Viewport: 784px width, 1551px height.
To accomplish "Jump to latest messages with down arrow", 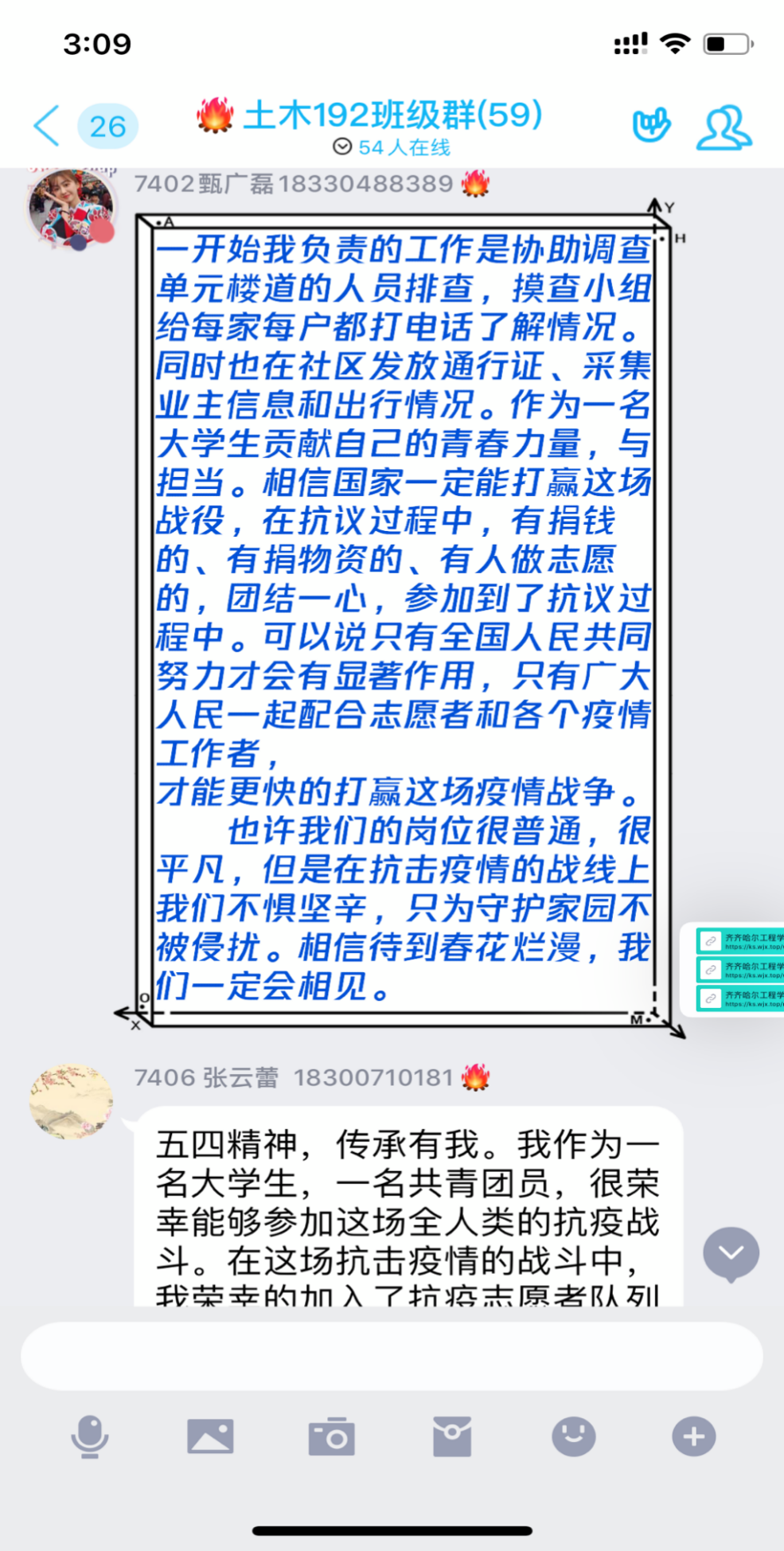I will point(731,1253).
